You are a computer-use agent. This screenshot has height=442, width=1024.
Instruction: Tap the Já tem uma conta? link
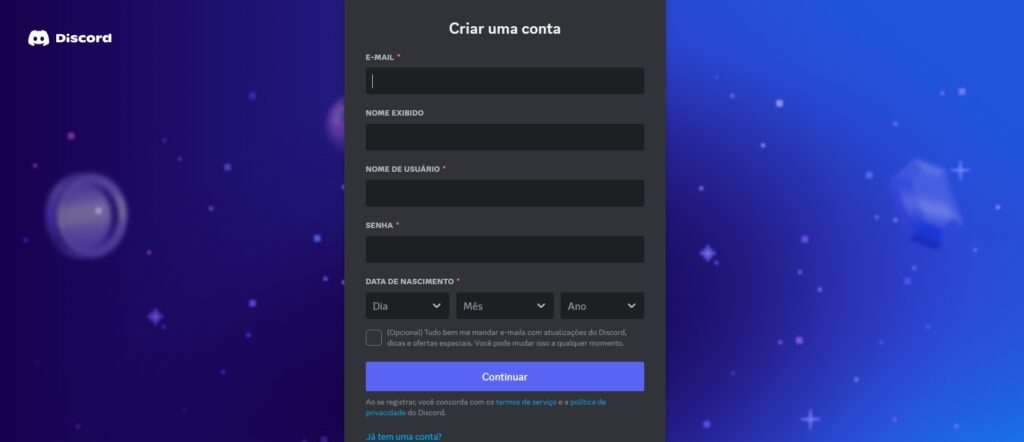pos(404,436)
